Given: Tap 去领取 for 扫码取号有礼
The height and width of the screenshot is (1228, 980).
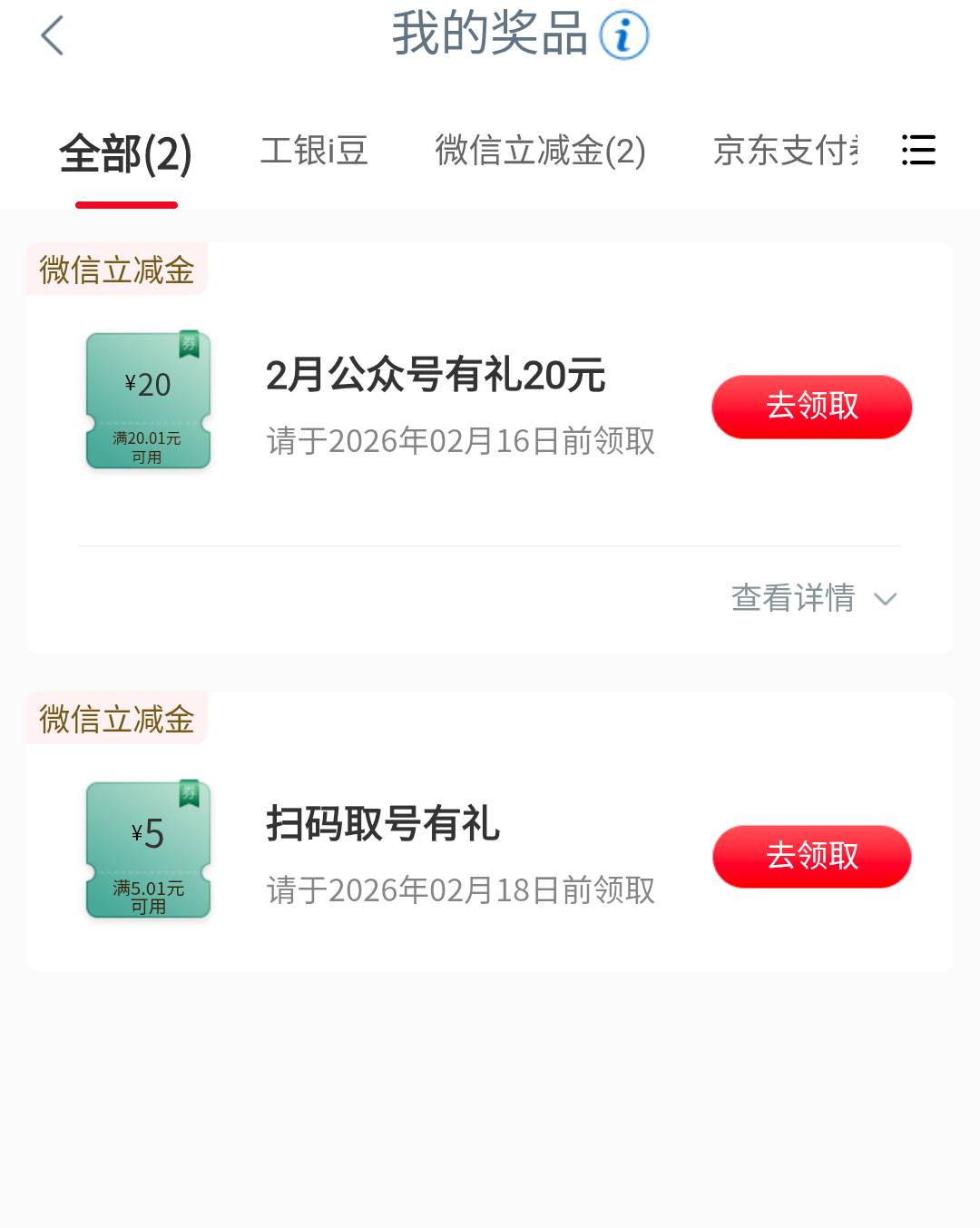Looking at the screenshot, I should (812, 856).
